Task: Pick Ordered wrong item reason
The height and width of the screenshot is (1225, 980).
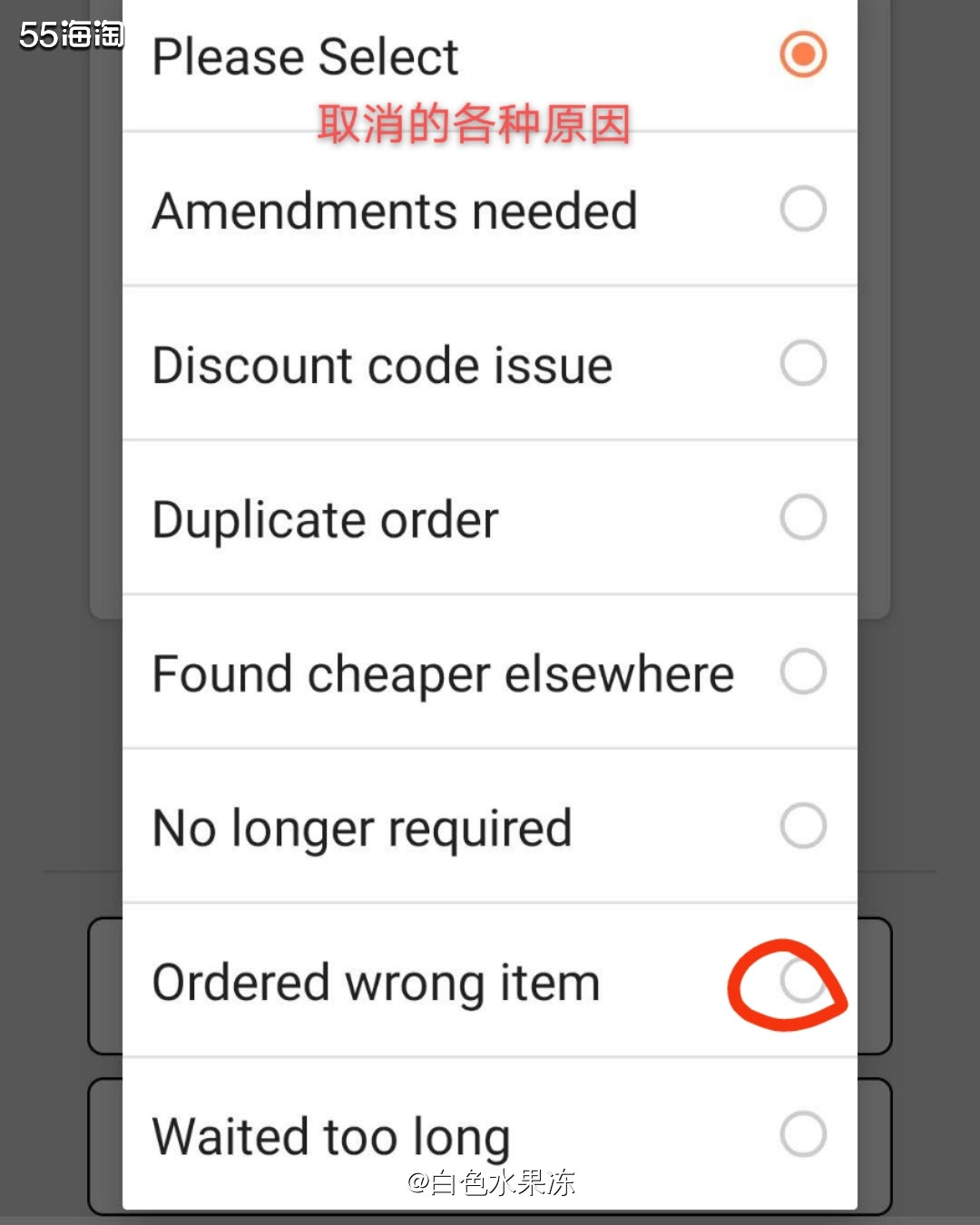Action: pyautogui.click(x=802, y=982)
